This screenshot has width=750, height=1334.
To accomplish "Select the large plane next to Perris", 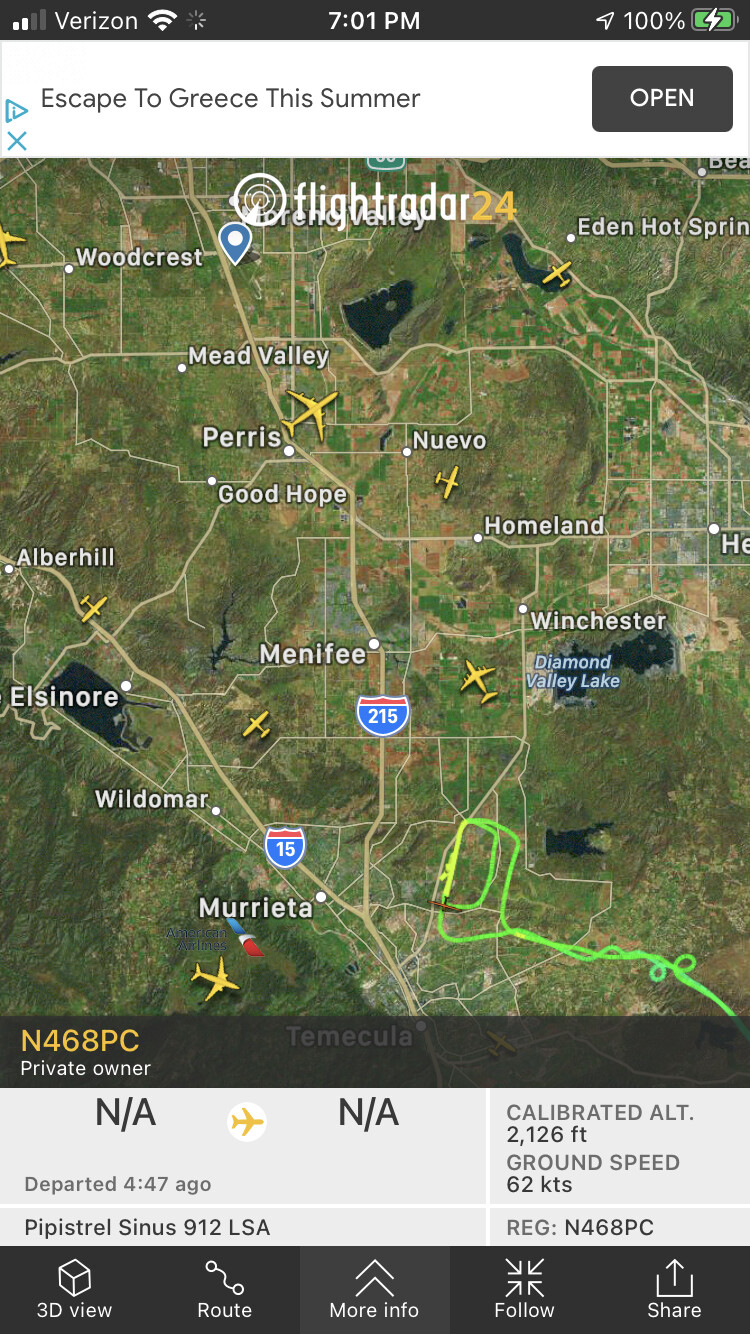I will click(x=312, y=411).
